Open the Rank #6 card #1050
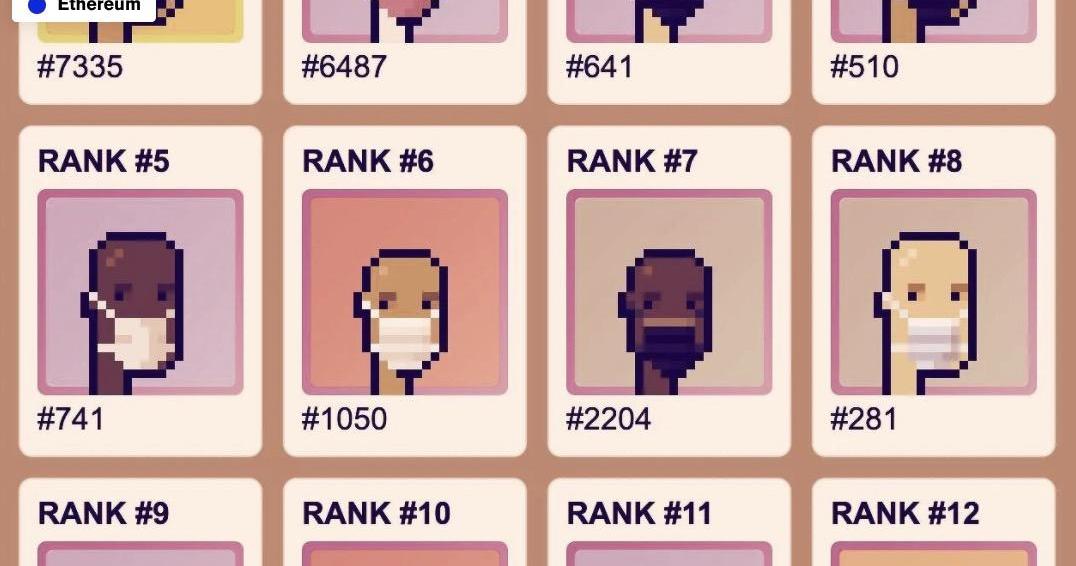The image size is (1076, 566). pyautogui.click(x=404, y=292)
